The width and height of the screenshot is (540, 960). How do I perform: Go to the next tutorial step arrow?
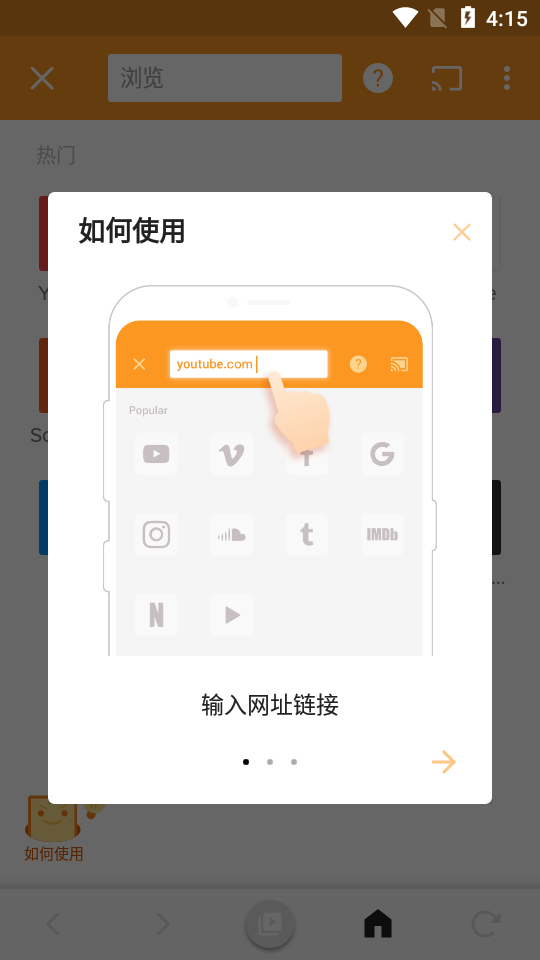[x=444, y=762]
